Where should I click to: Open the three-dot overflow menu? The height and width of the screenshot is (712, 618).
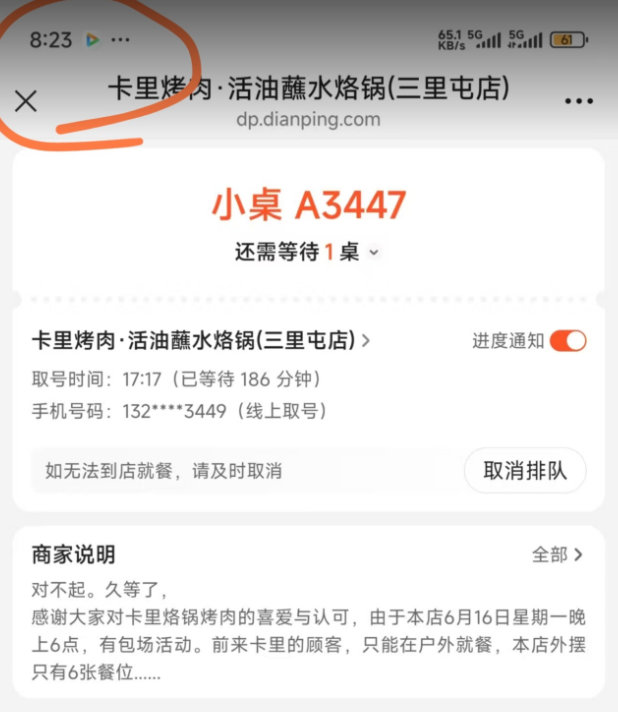point(579,101)
